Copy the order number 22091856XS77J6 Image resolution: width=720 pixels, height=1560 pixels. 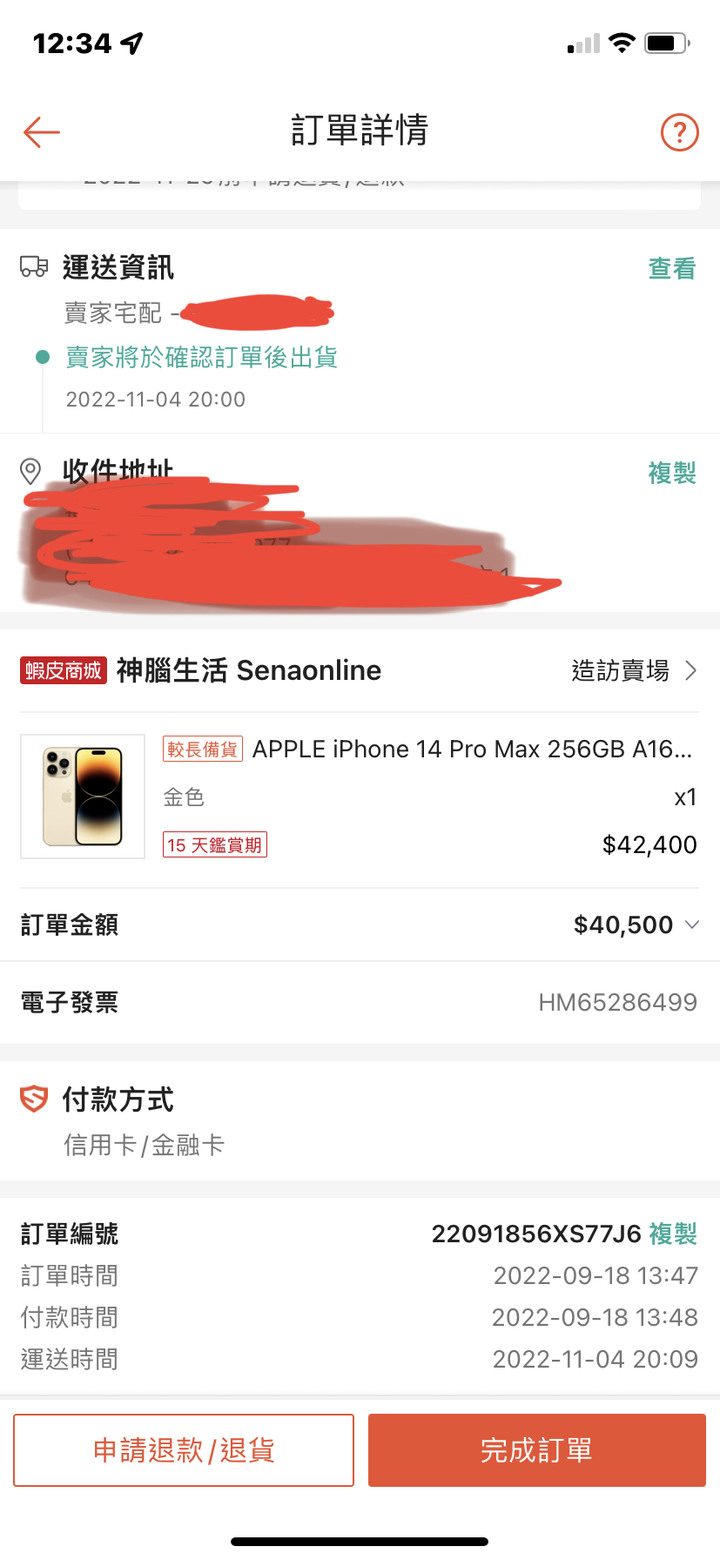(672, 1234)
